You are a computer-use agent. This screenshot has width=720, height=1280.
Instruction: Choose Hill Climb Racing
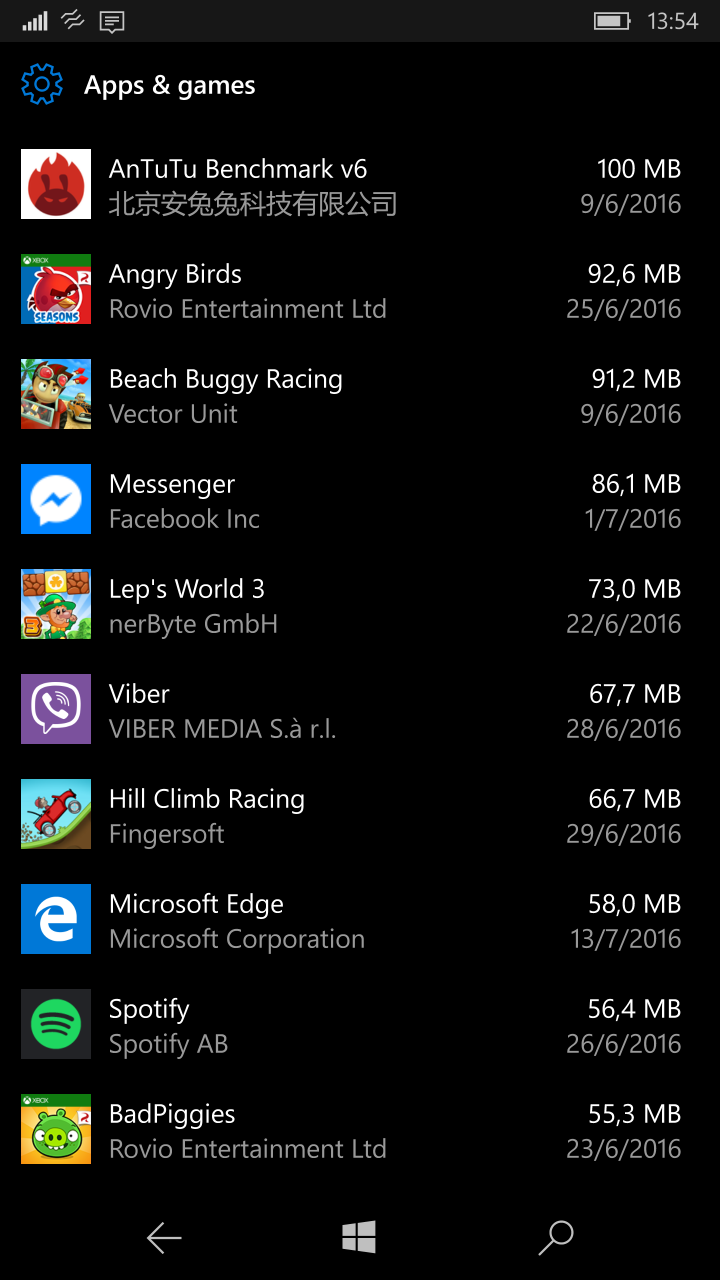(x=360, y=815)
